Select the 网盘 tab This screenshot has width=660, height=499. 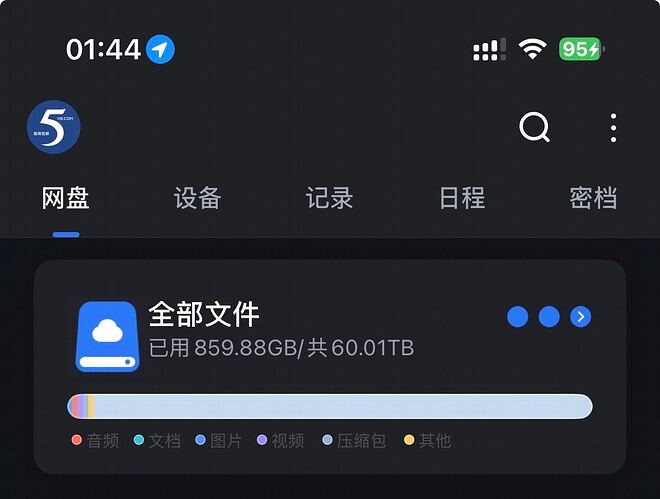pyautogui.click(x=66, y=198)
